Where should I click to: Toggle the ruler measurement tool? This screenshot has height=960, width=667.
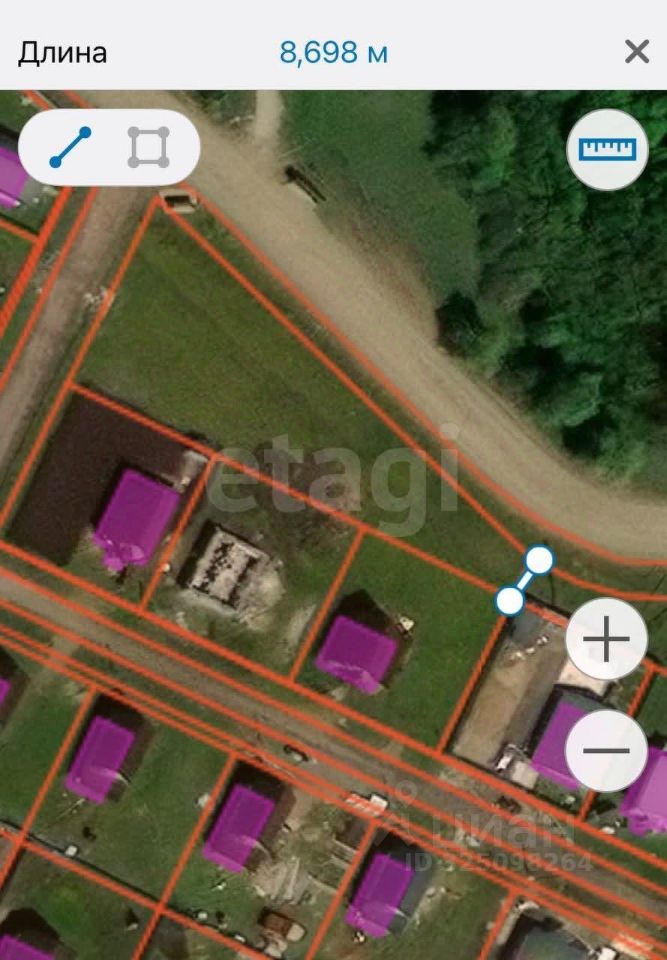click(608, 149)
